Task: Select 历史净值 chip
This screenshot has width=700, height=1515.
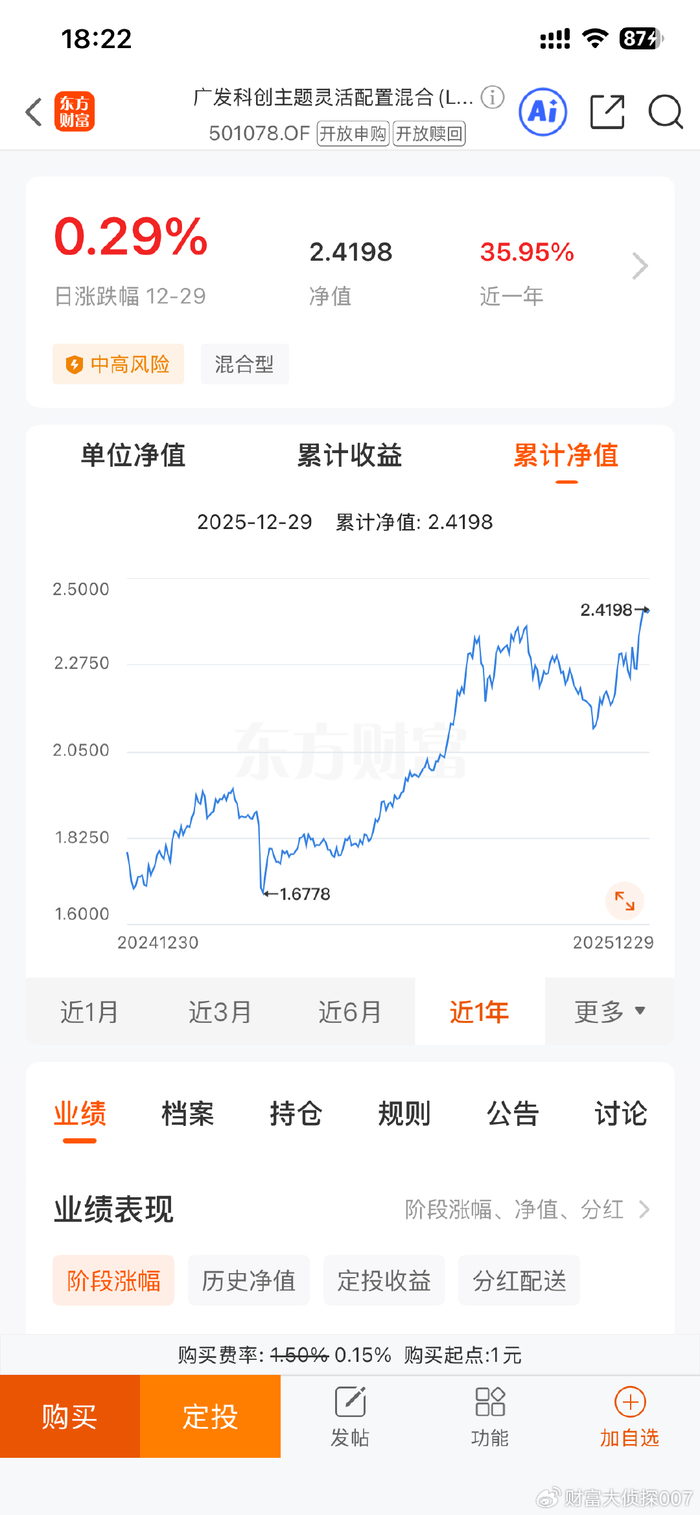Action: point(249,1280)
